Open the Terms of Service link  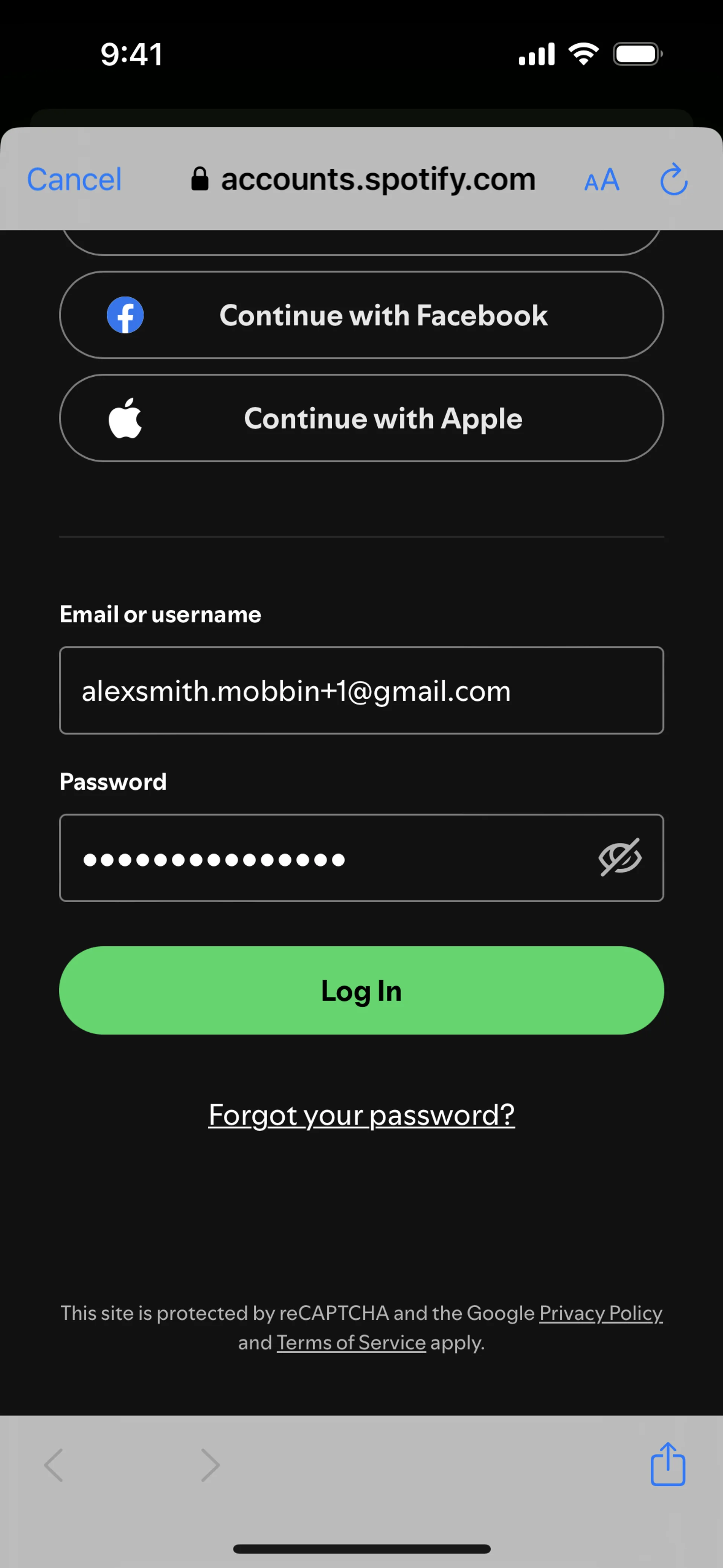click(351, 1342)
